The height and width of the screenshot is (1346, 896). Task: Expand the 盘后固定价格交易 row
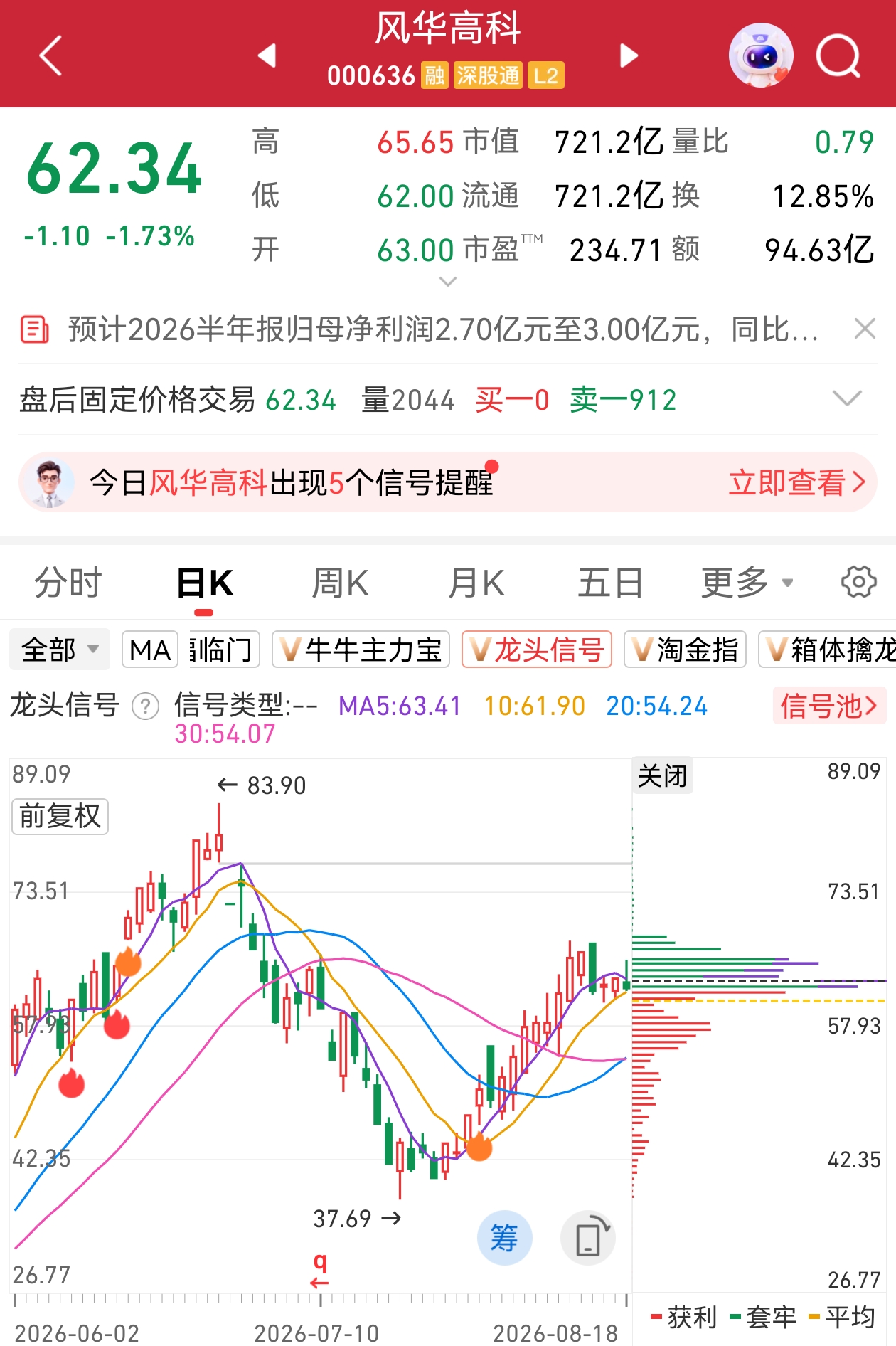tap(847, 398)
